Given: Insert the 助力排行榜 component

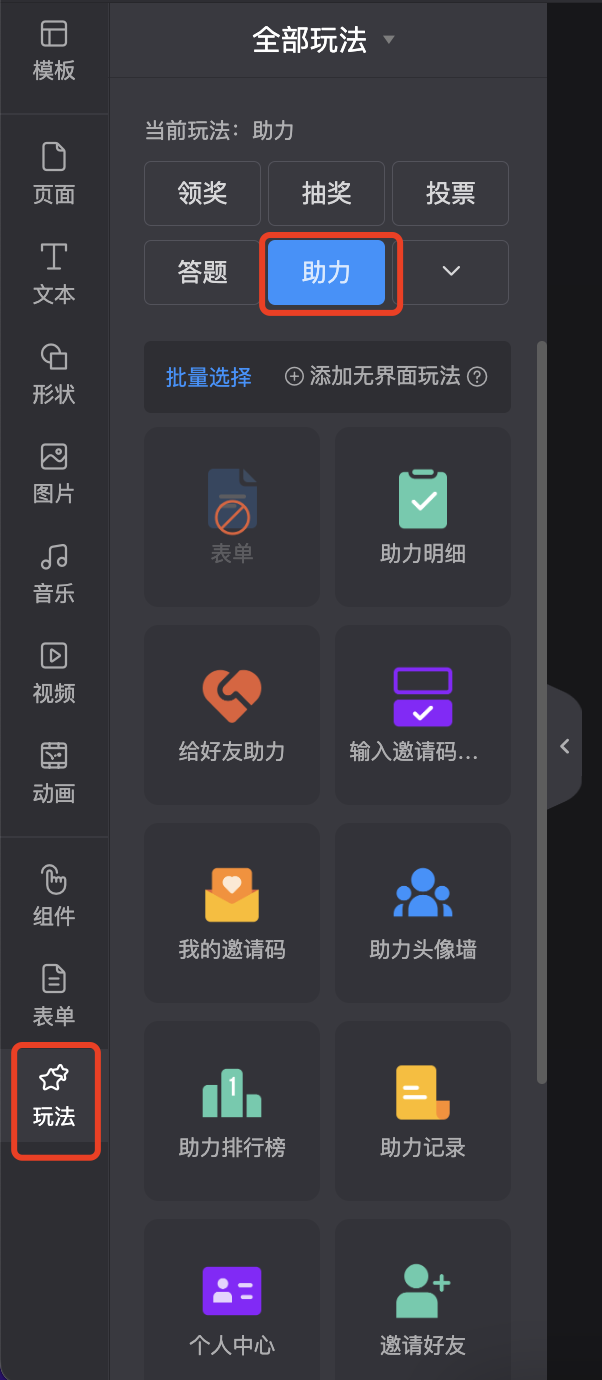Looking at the screenshot, I should click(x=232, y=1111).
